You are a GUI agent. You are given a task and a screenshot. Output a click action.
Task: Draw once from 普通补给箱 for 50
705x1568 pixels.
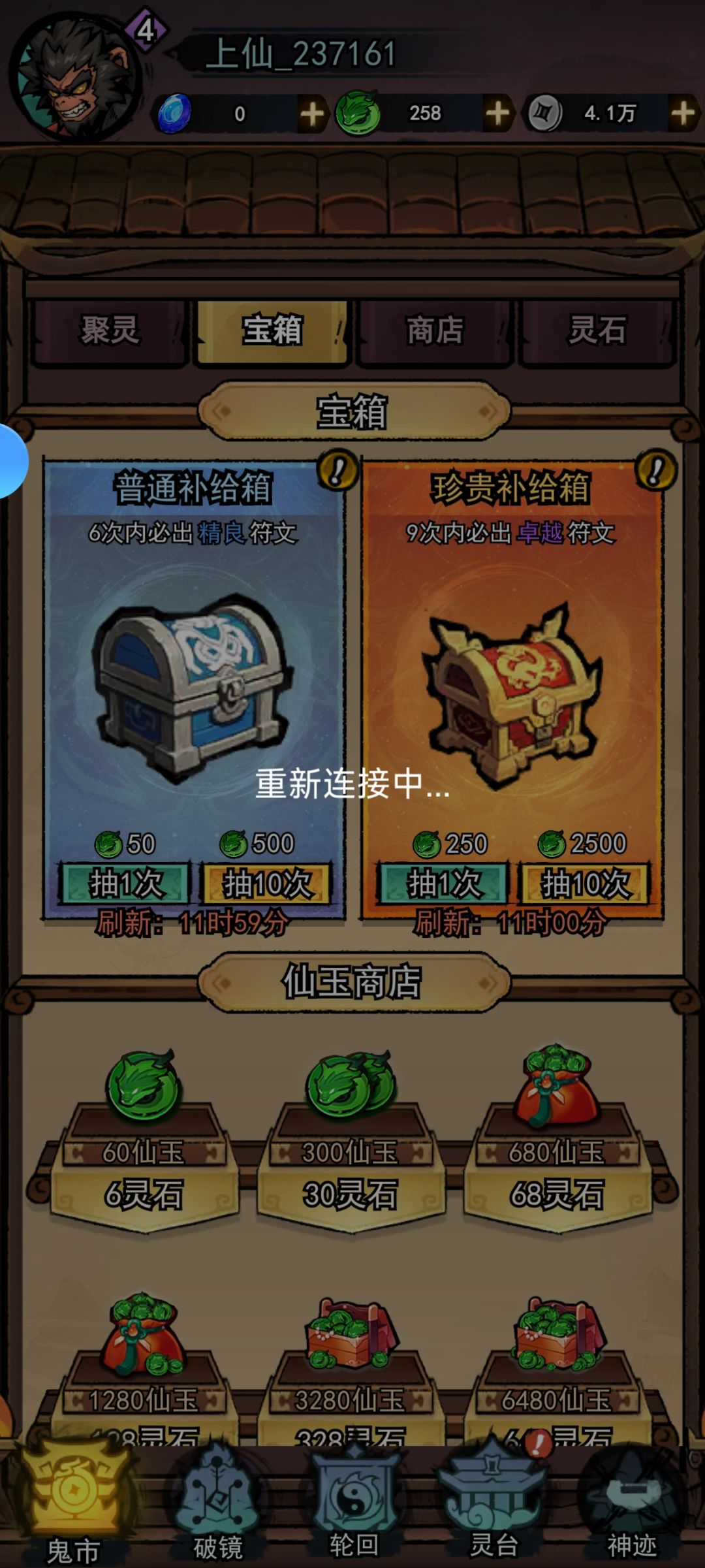[125, 883]
